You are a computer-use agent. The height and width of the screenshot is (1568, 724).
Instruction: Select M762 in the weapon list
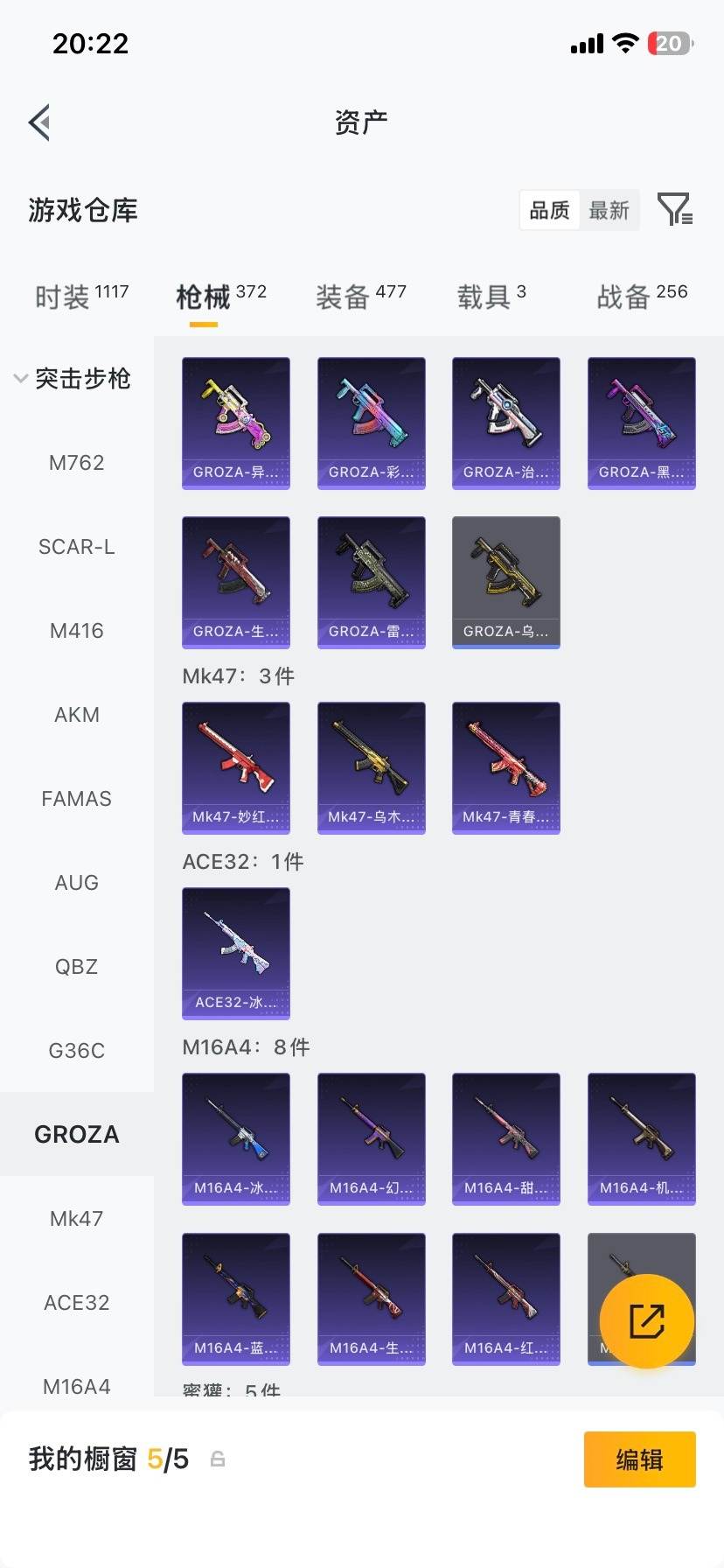point(76,463)
